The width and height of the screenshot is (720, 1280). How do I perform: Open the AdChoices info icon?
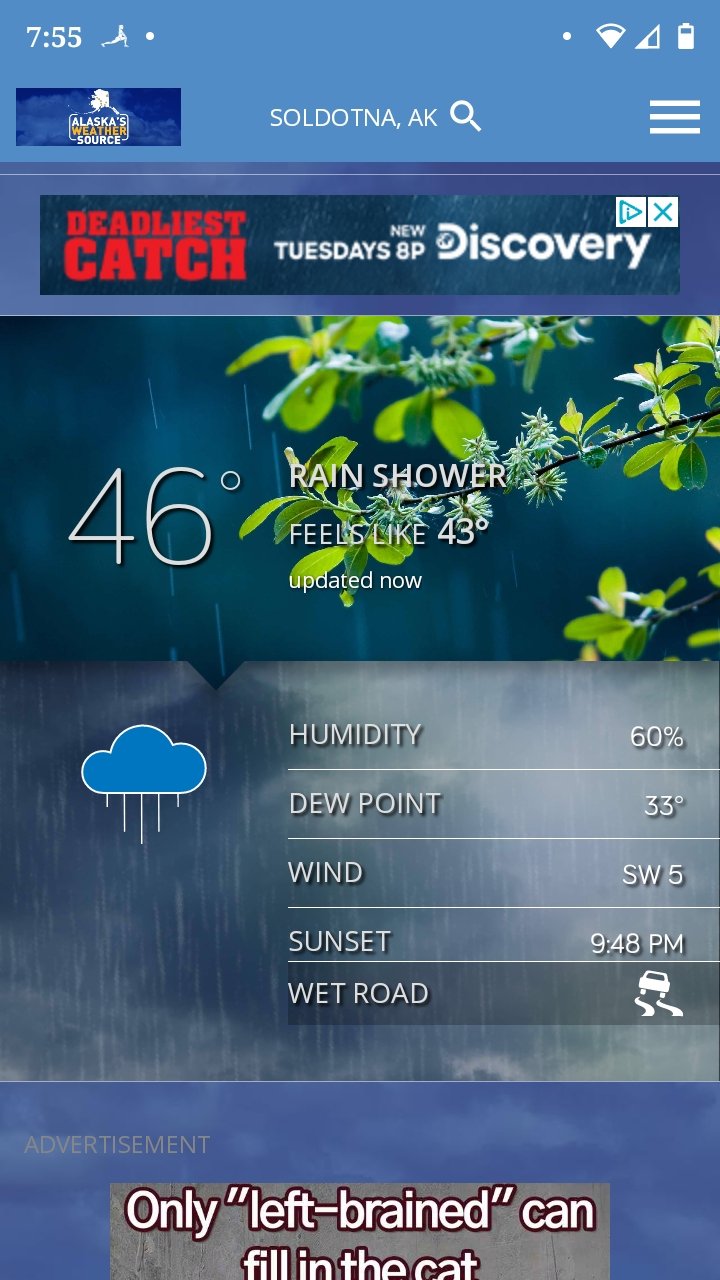click(x=630, y=212)
